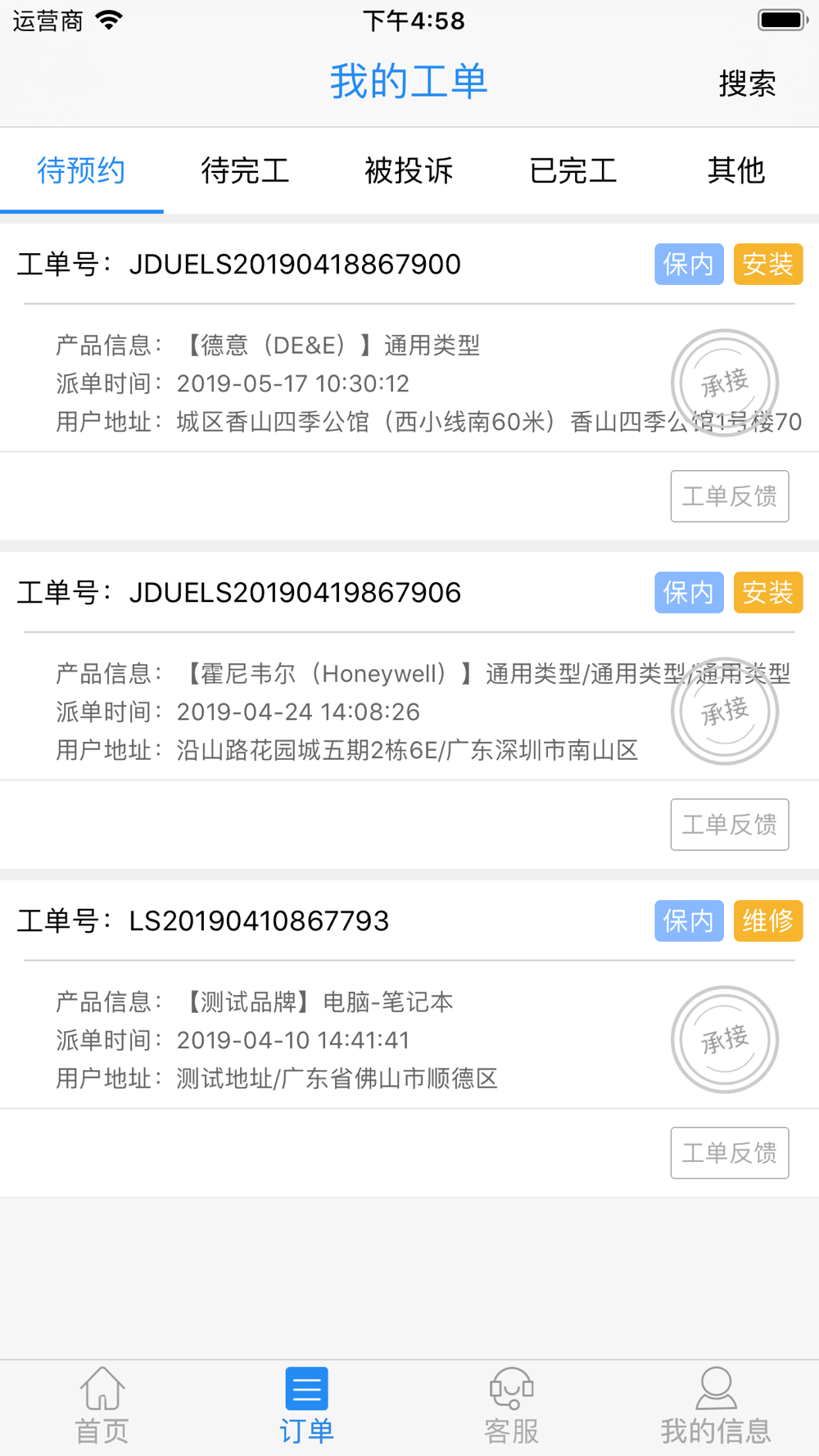
Task: Tap 工单反馈 for the 电脑-笔记本 order
Action: pos(730,1153)
